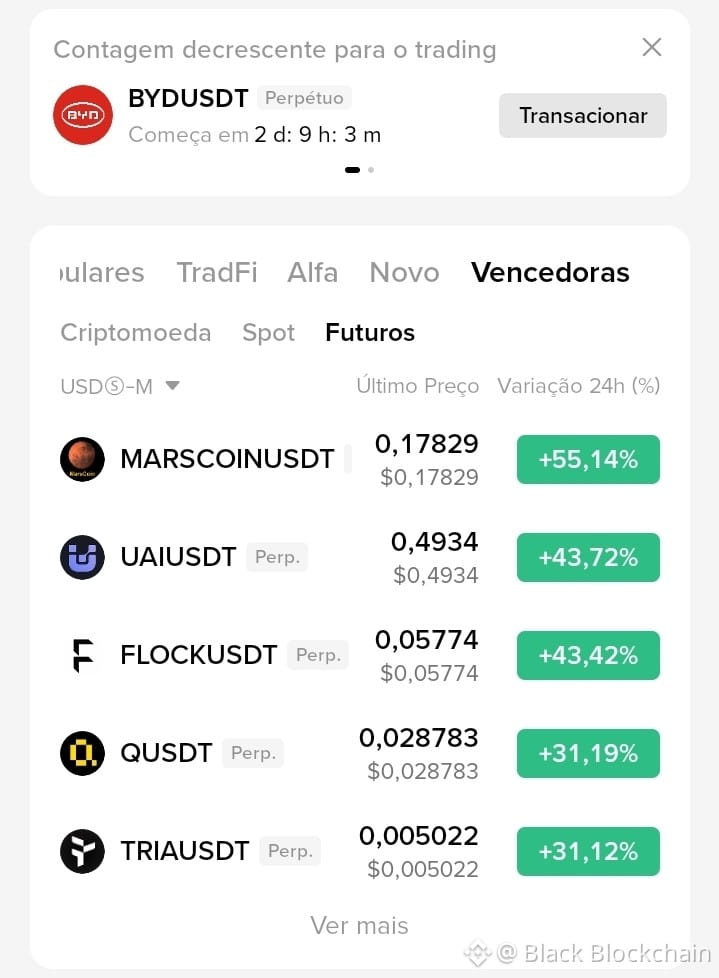Screen dimensions: 719x978
Task: Switch to the TradFi tab
Action: [216, 273]
